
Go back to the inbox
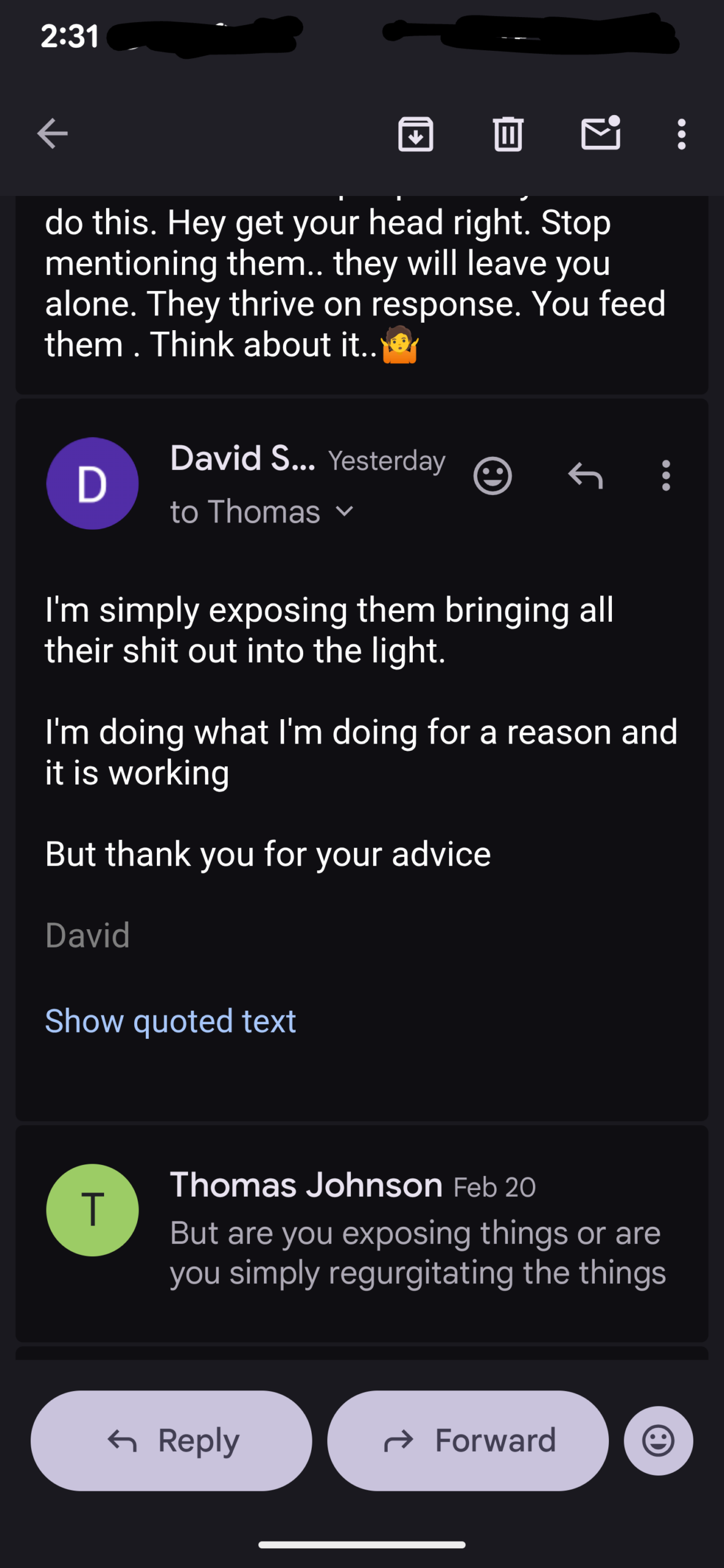click(x=52, y=134)
